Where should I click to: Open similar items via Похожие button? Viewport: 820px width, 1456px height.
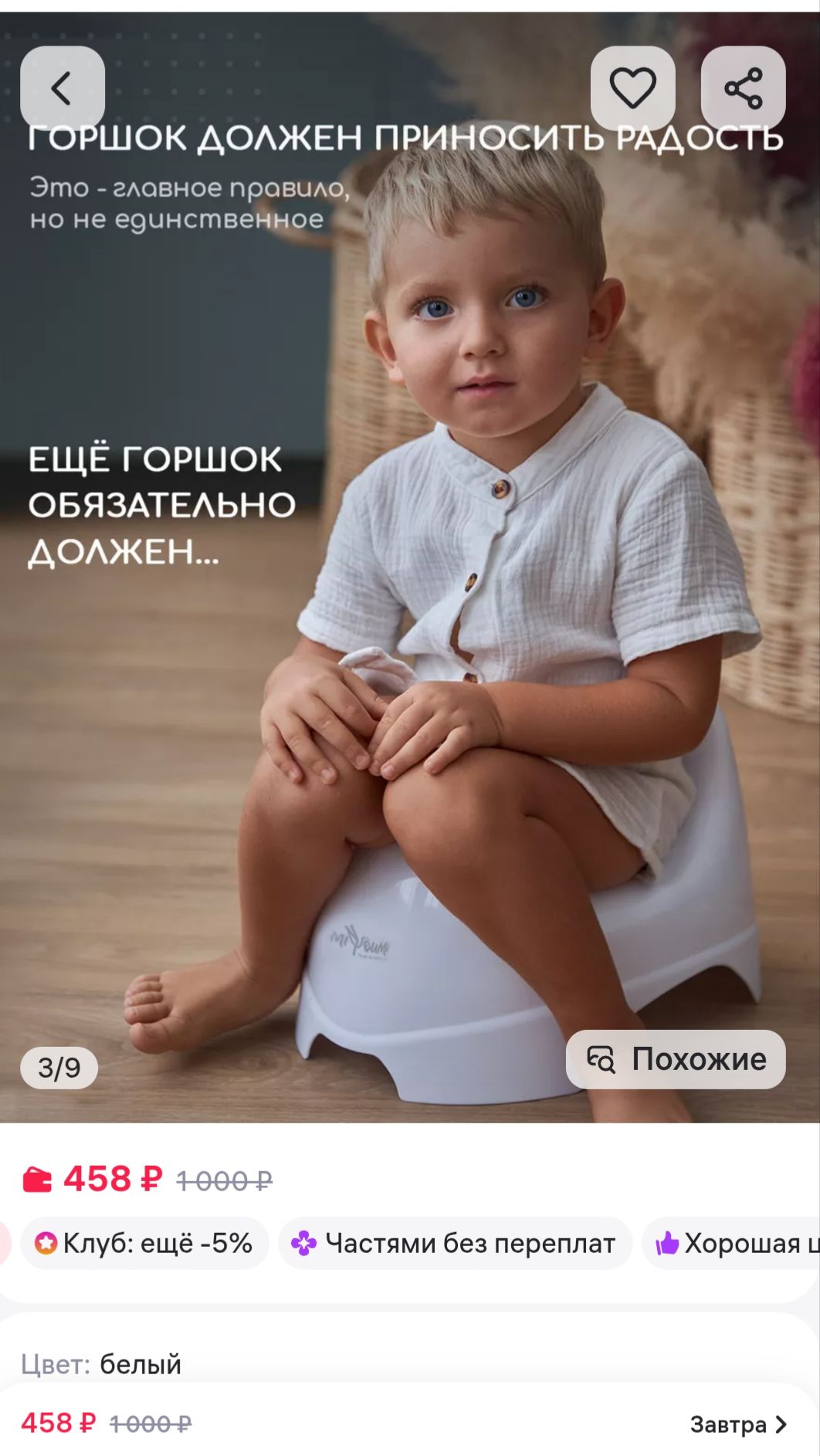(676, 1059)
